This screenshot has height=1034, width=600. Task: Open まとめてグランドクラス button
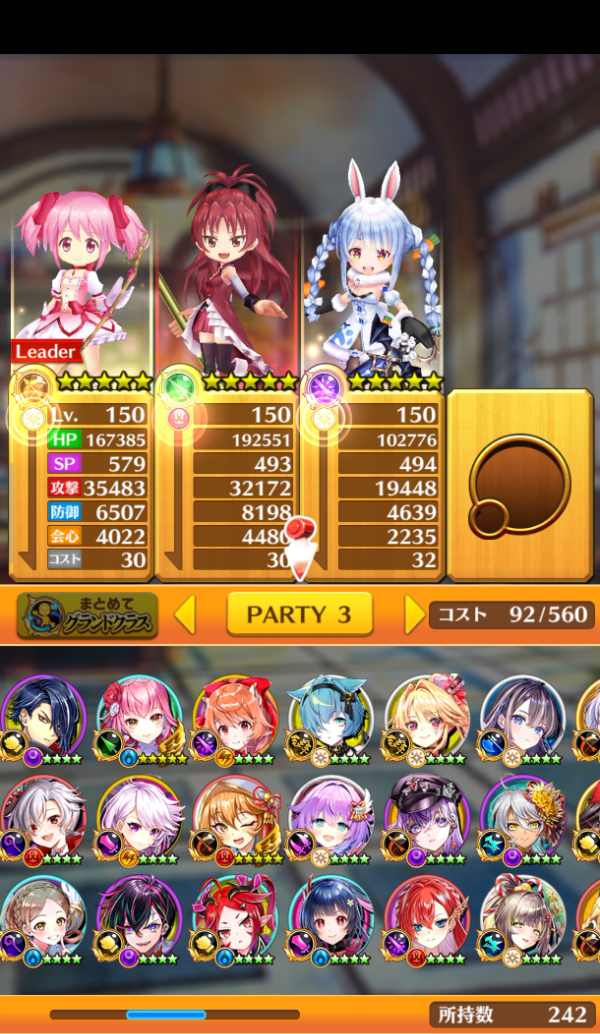[87, 615]
